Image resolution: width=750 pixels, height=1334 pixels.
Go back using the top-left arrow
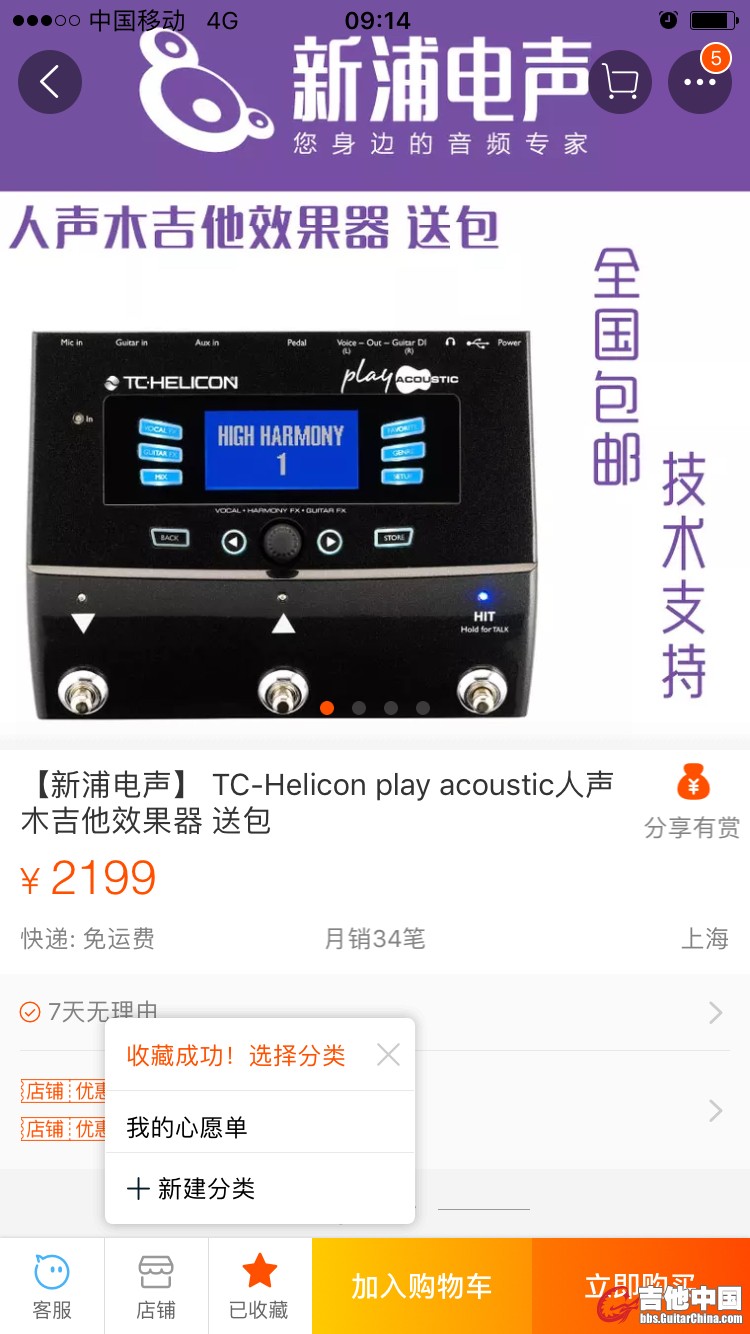click(50, 82)
